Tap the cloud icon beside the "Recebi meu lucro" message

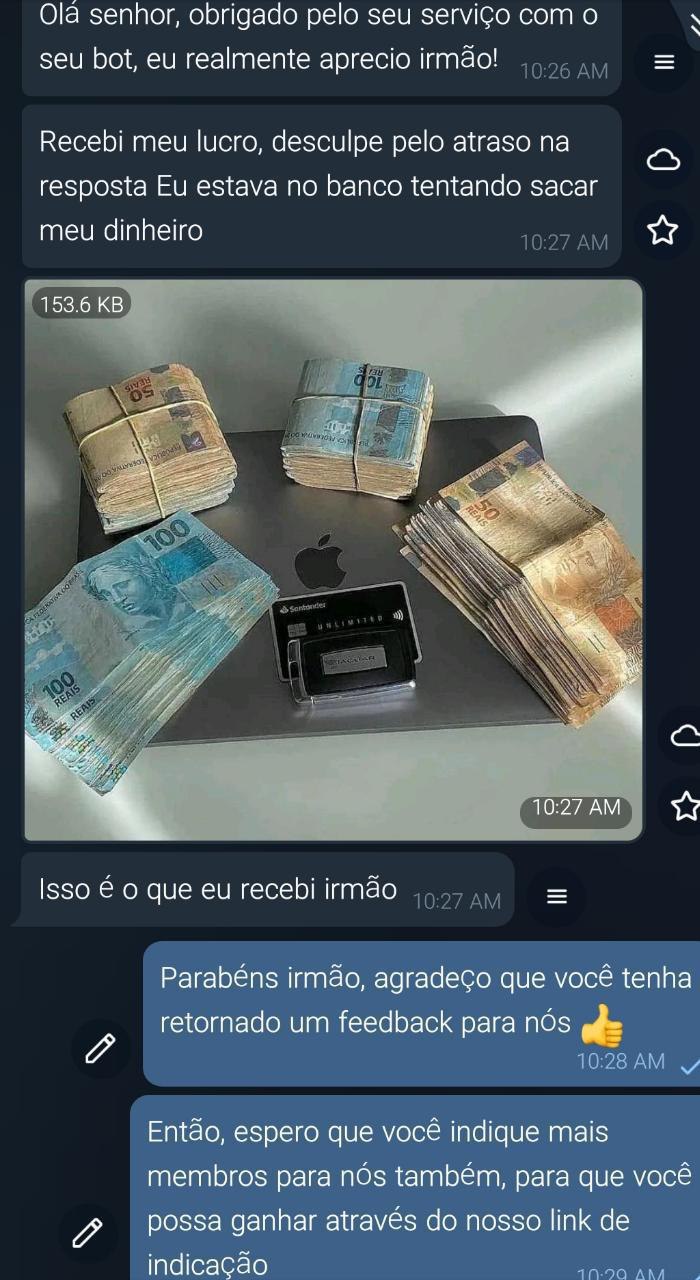coord(663,160)
